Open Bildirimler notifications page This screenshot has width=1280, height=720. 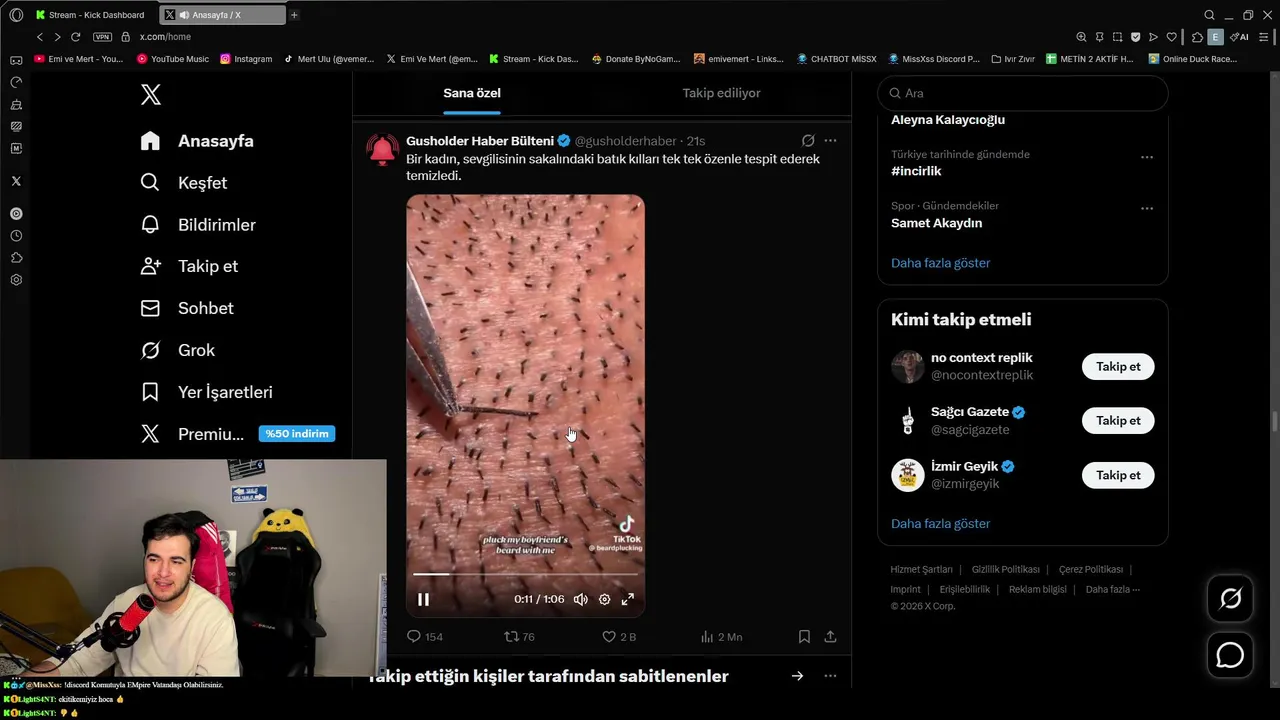click(216, 225)
